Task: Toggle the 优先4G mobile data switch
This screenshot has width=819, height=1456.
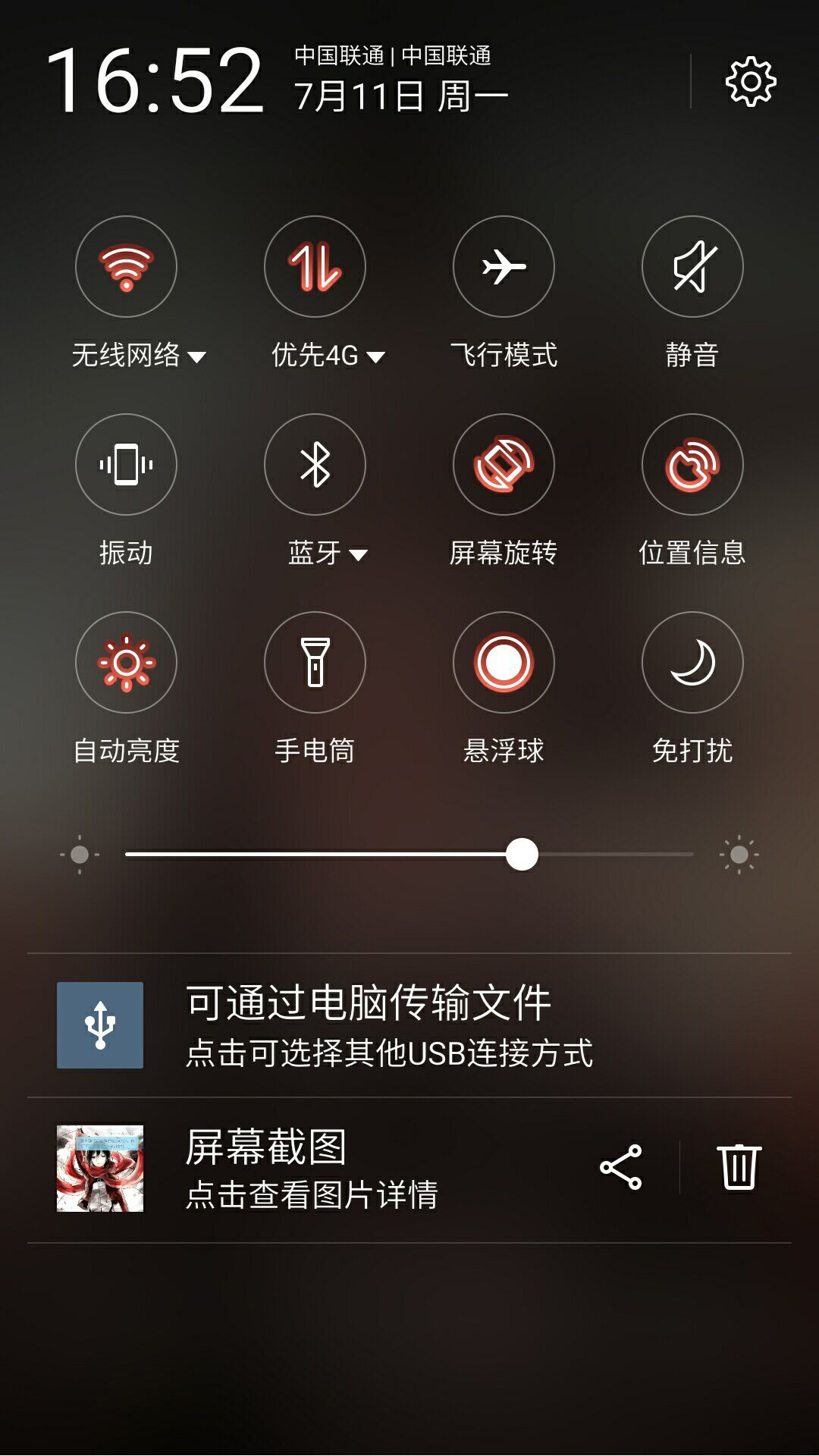Action: point(315,266)
